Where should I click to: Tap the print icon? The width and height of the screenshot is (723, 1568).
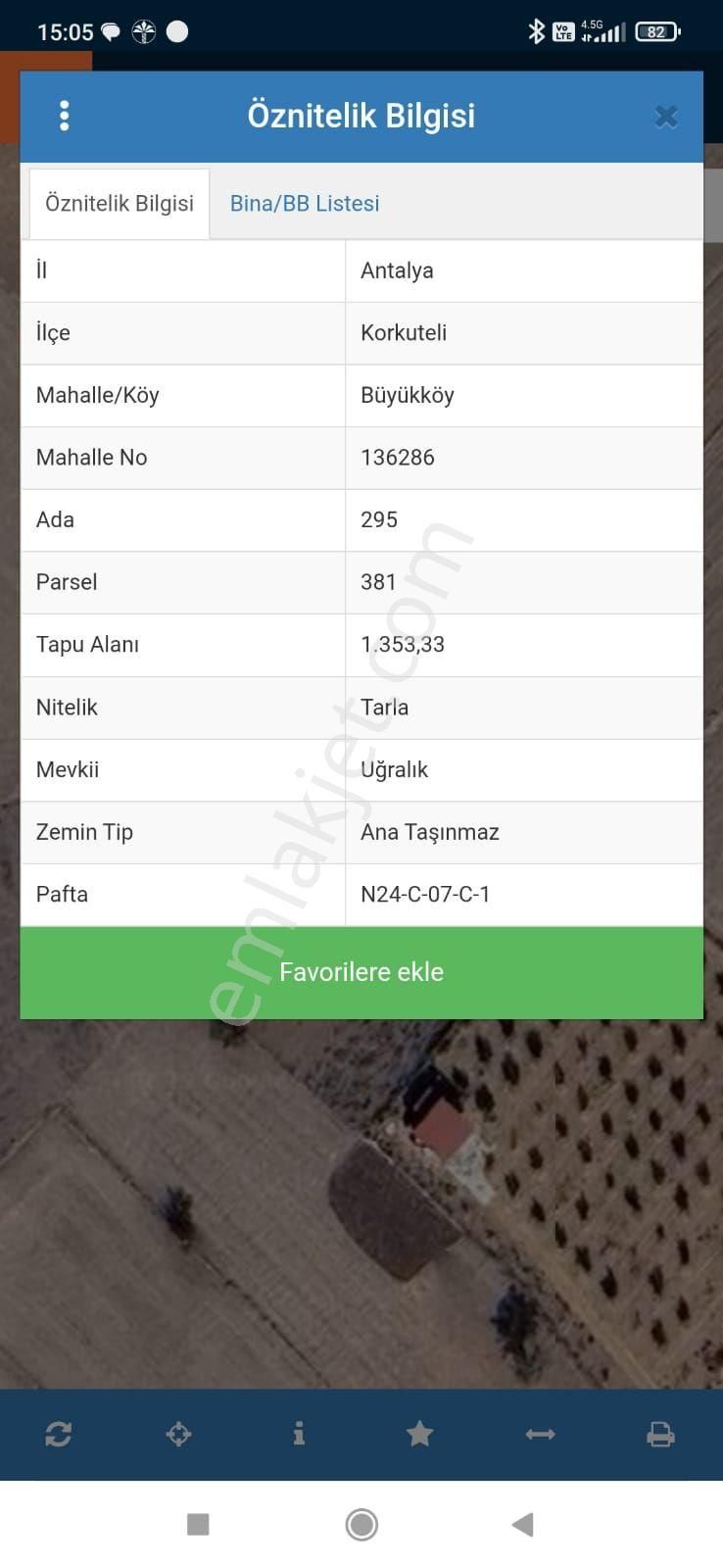coord(660,1435)
